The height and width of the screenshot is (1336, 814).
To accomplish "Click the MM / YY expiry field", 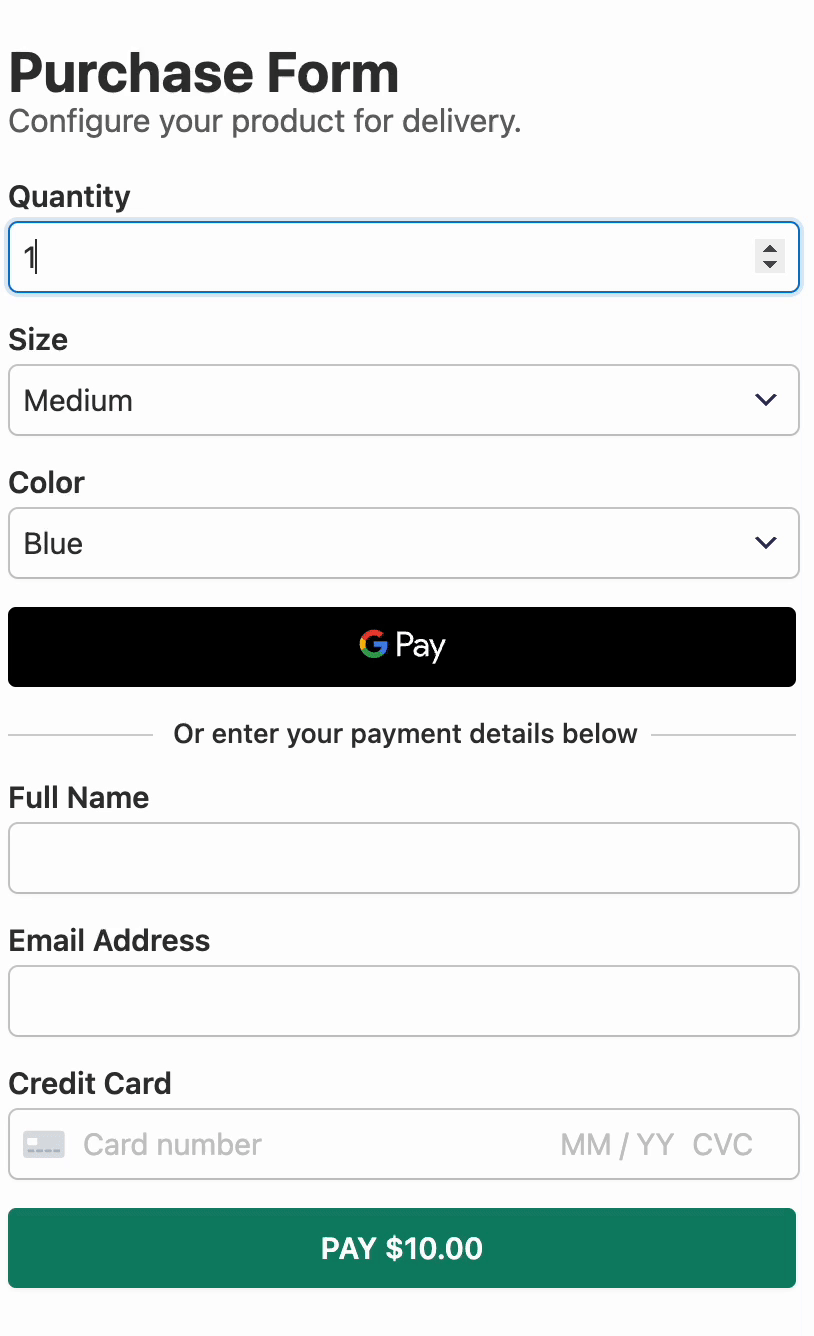I will tap(617, 1144).
